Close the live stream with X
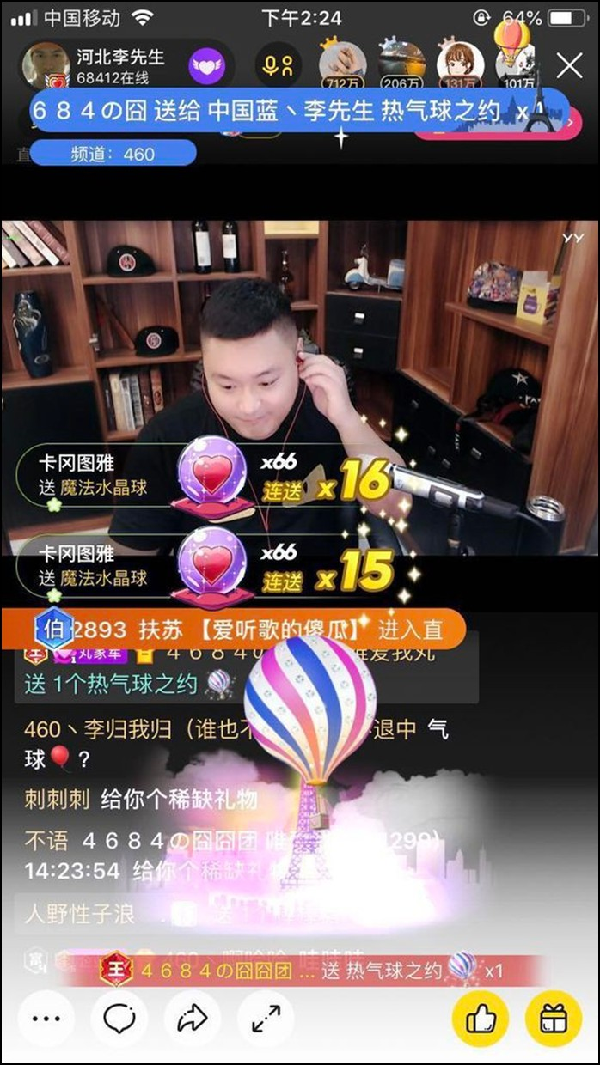The width and height of the screenshot is (600, 1065). [569, 66]
